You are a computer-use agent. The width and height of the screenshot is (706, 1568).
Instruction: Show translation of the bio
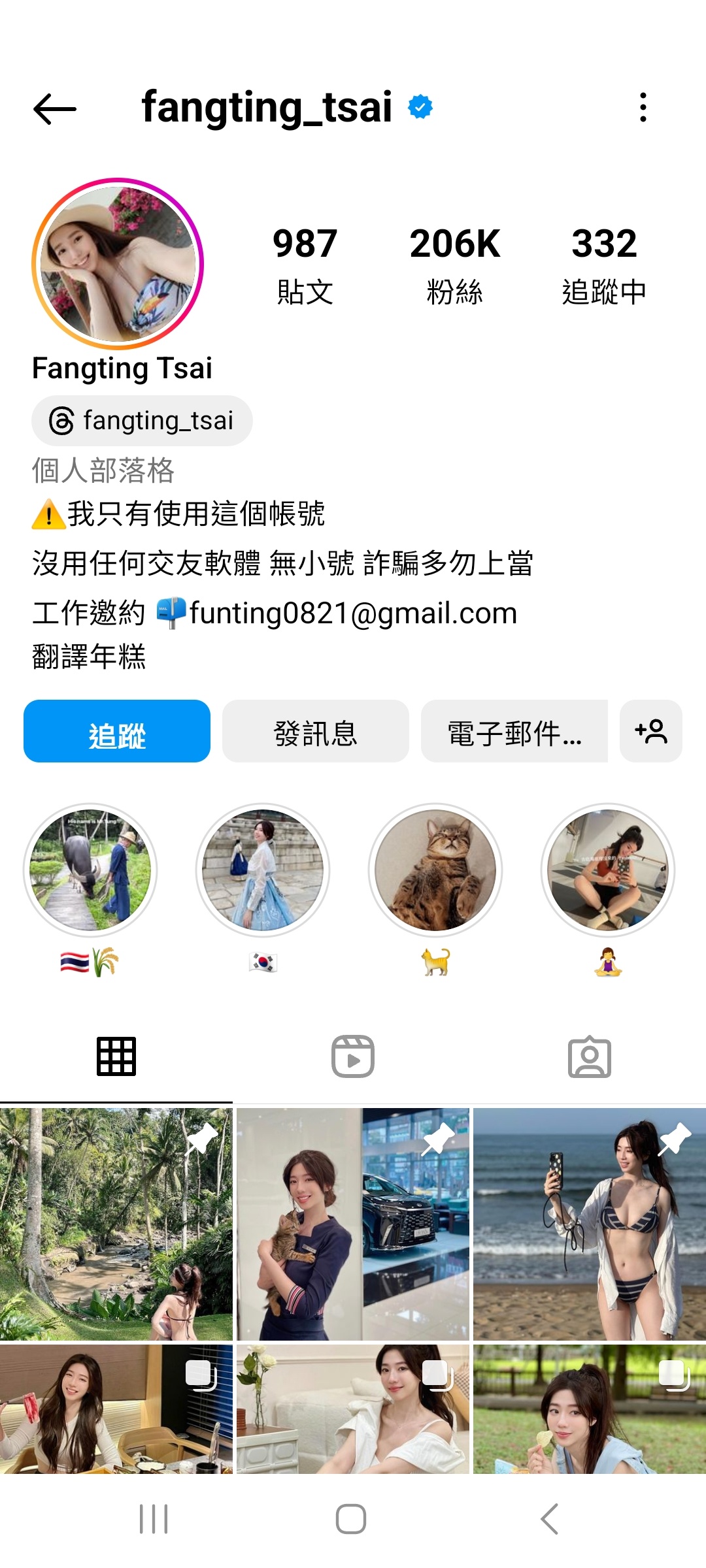click(89, 657)
